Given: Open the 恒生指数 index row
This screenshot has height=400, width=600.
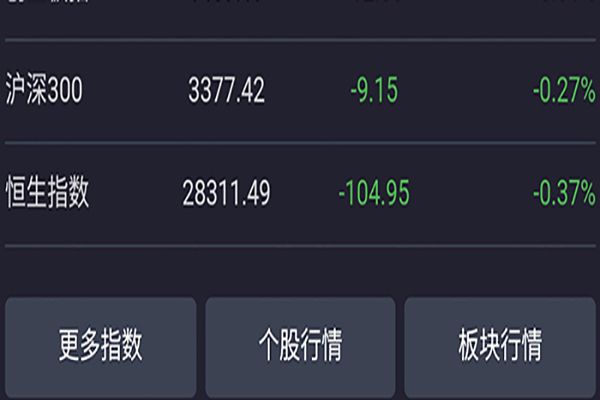Looking at the screenshot, I should [x=300, y=194].
